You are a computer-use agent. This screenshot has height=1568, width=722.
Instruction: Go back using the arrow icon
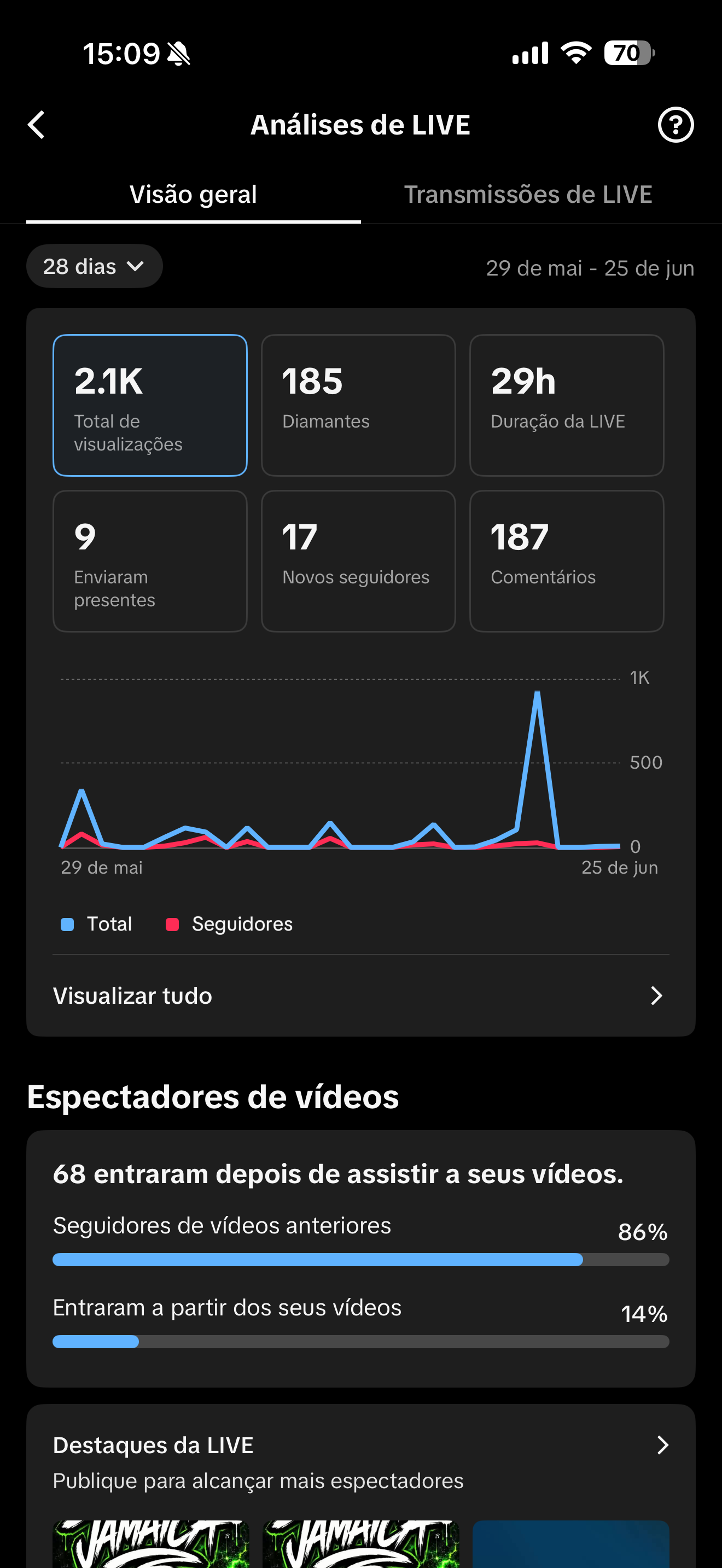37,125
